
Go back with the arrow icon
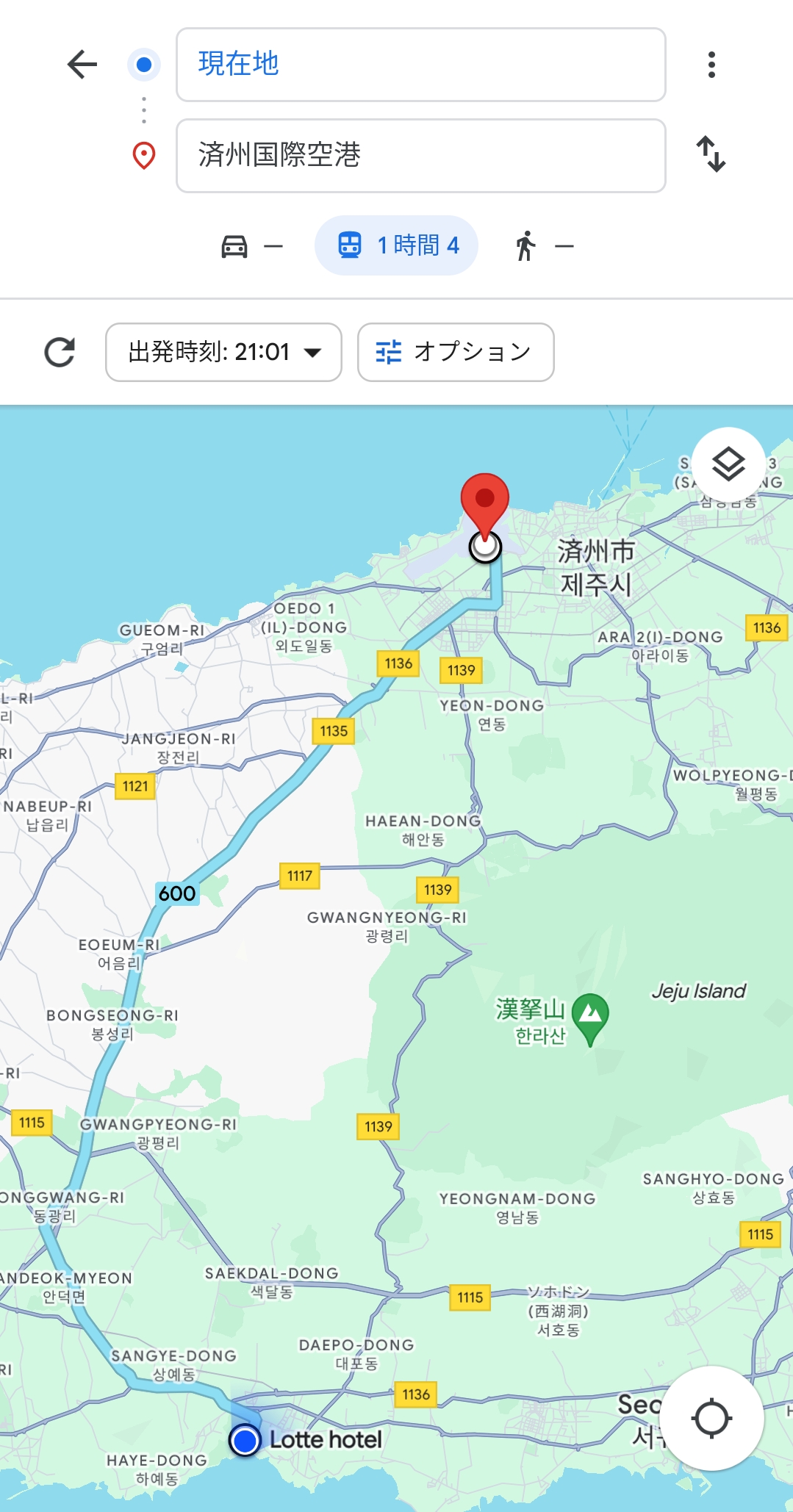[82, 65]
